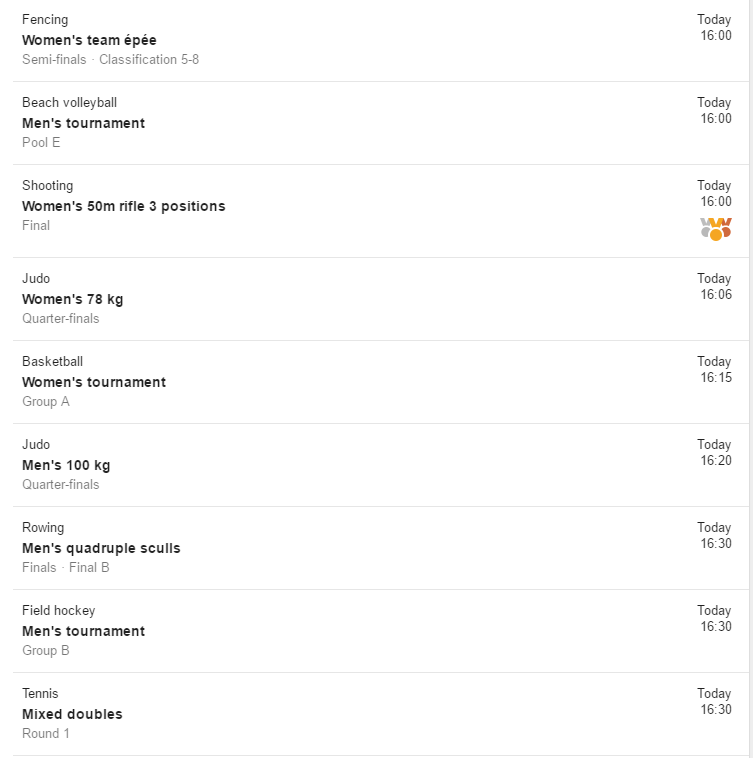View Rowing Men's quadruple sculls Final B

pyautogui.click(x=101, y=548)
